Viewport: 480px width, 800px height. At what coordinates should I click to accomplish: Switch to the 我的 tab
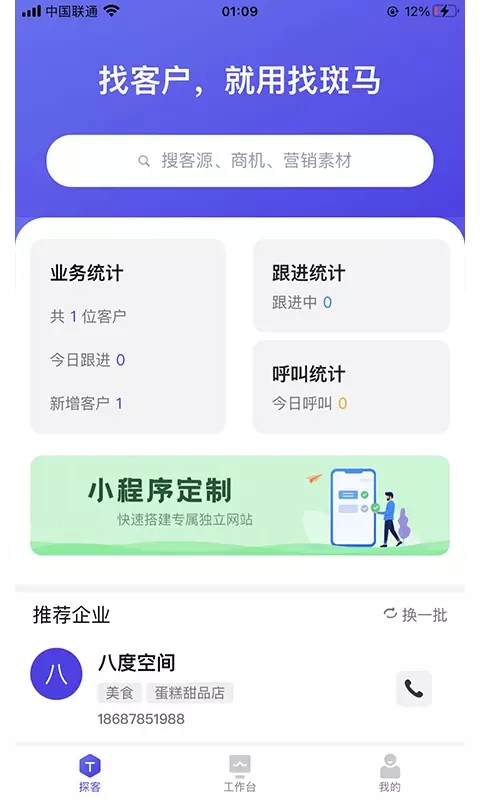390,772
